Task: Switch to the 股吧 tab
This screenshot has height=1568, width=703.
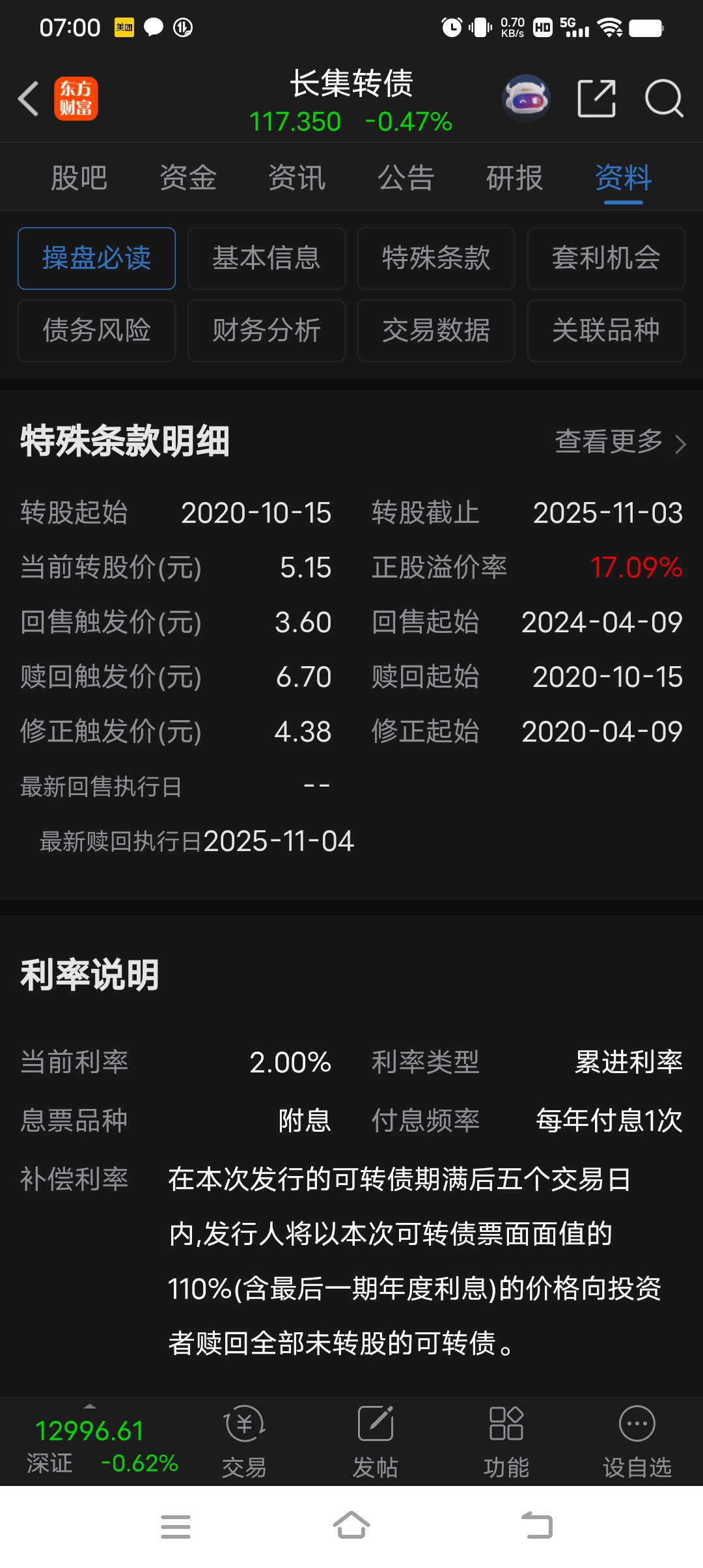Action: coord(79,178)
